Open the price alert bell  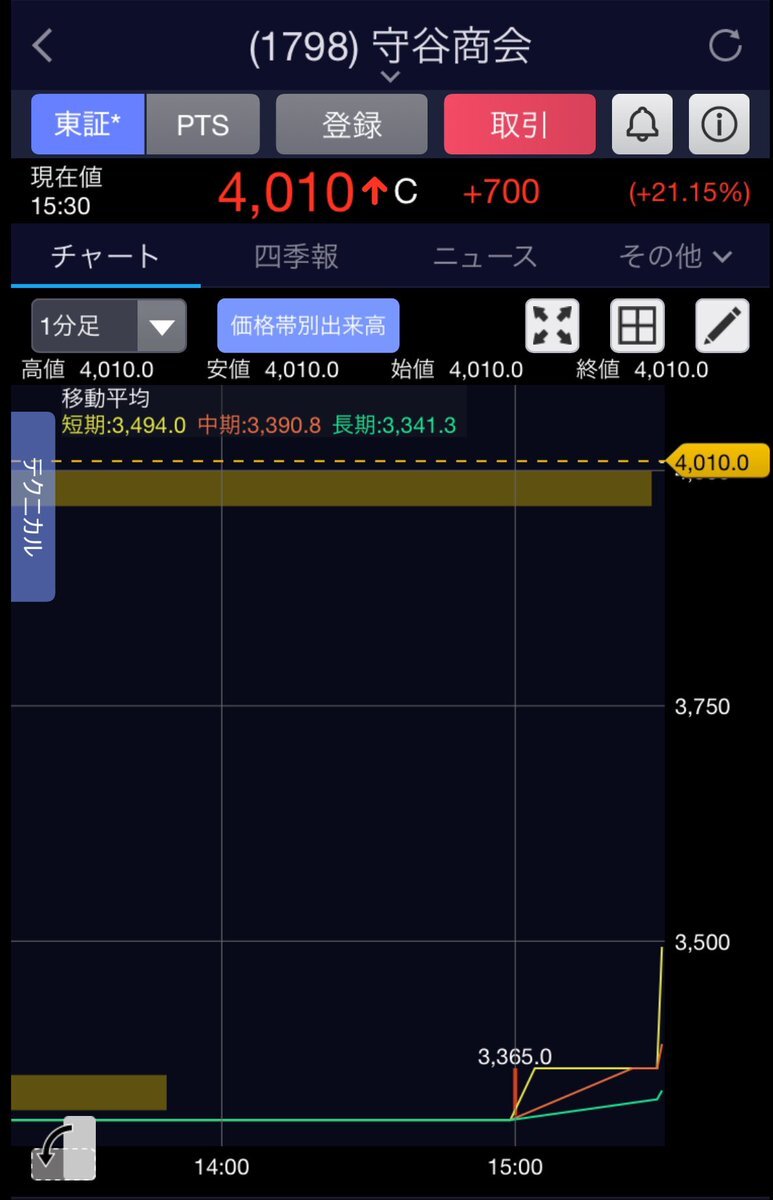click(x=641, y=124)
